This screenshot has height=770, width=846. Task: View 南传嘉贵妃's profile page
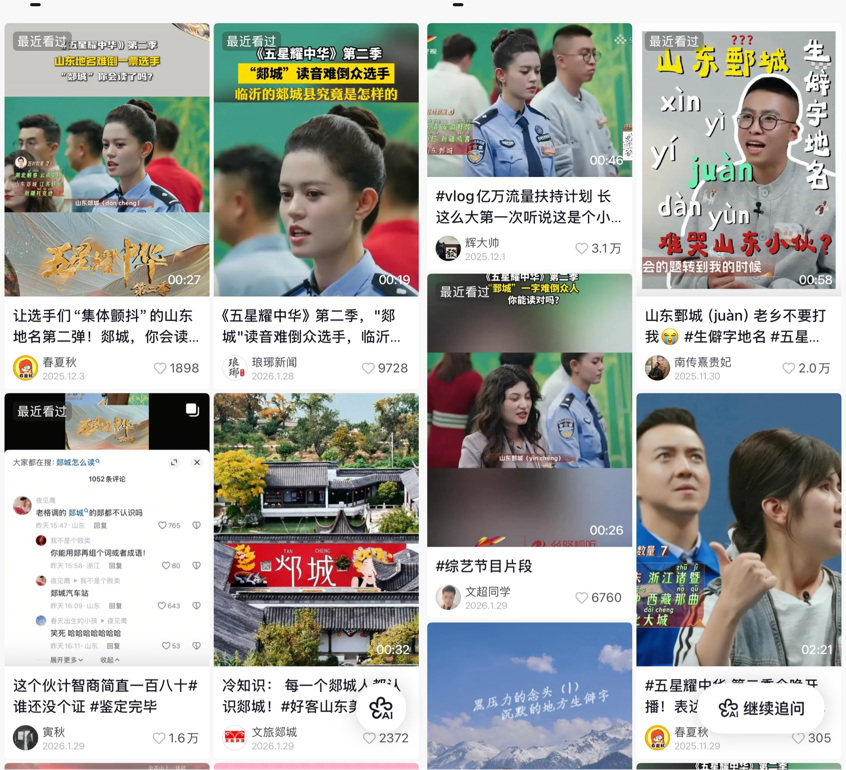(657, 368)
